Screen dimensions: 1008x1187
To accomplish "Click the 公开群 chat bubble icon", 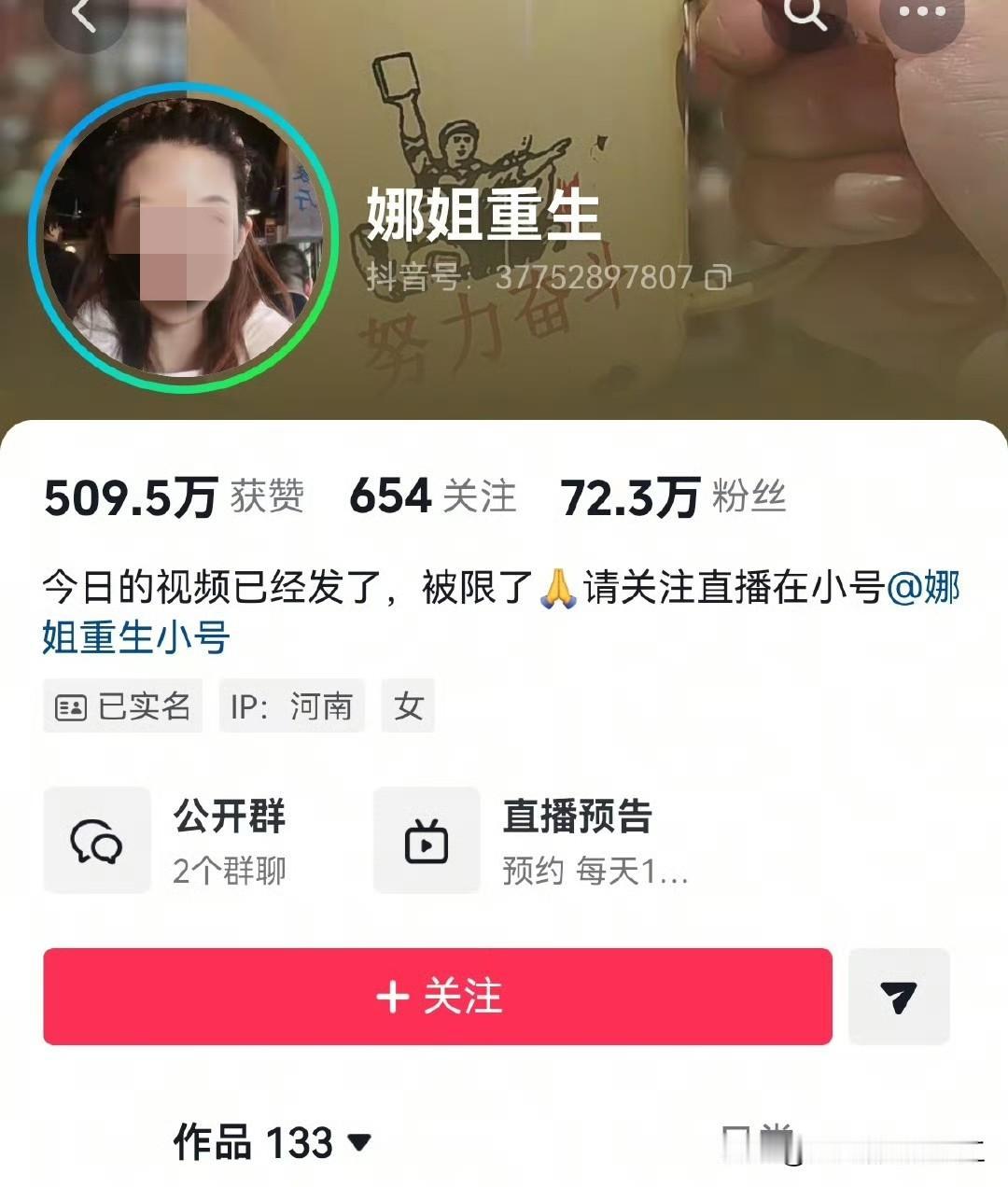I will point(97,841).
